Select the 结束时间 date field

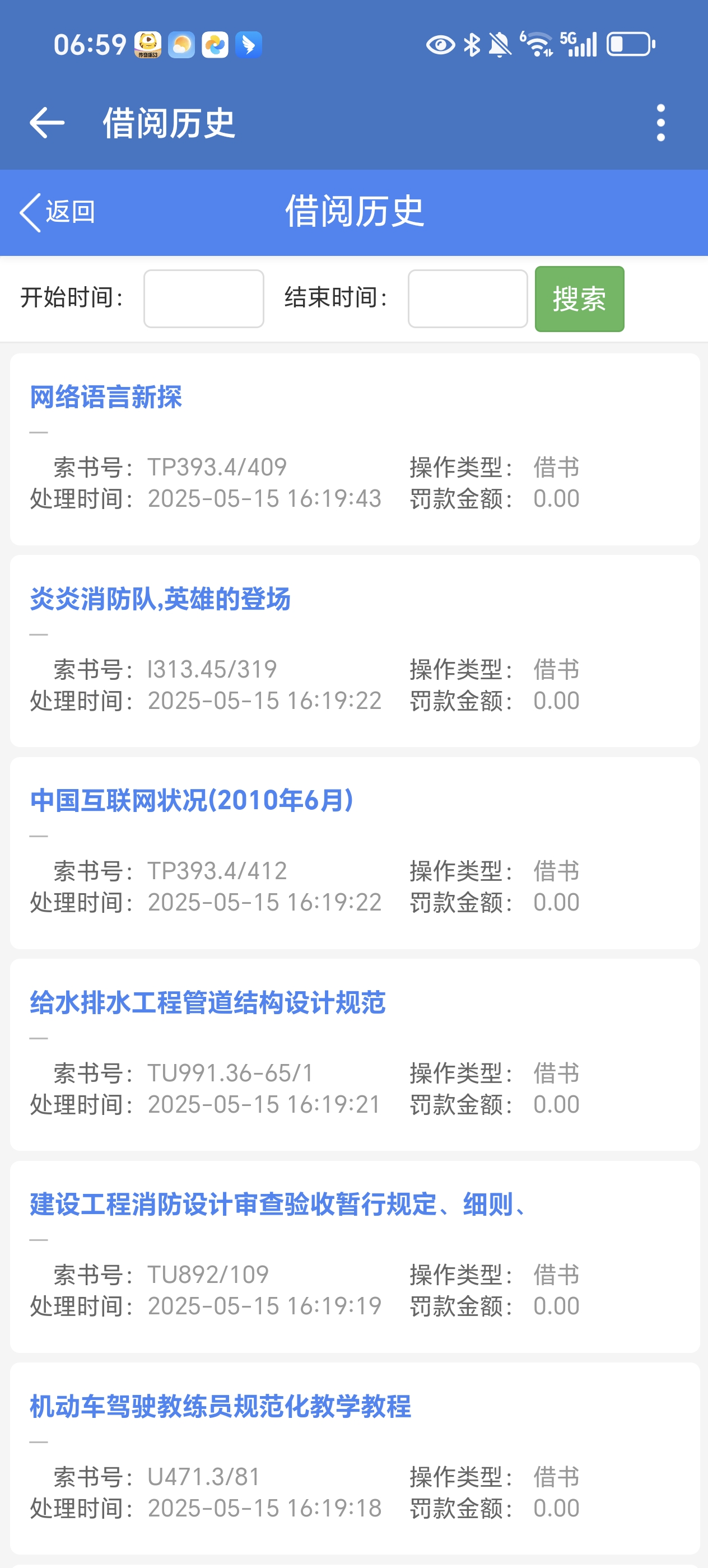coord(467,299)
